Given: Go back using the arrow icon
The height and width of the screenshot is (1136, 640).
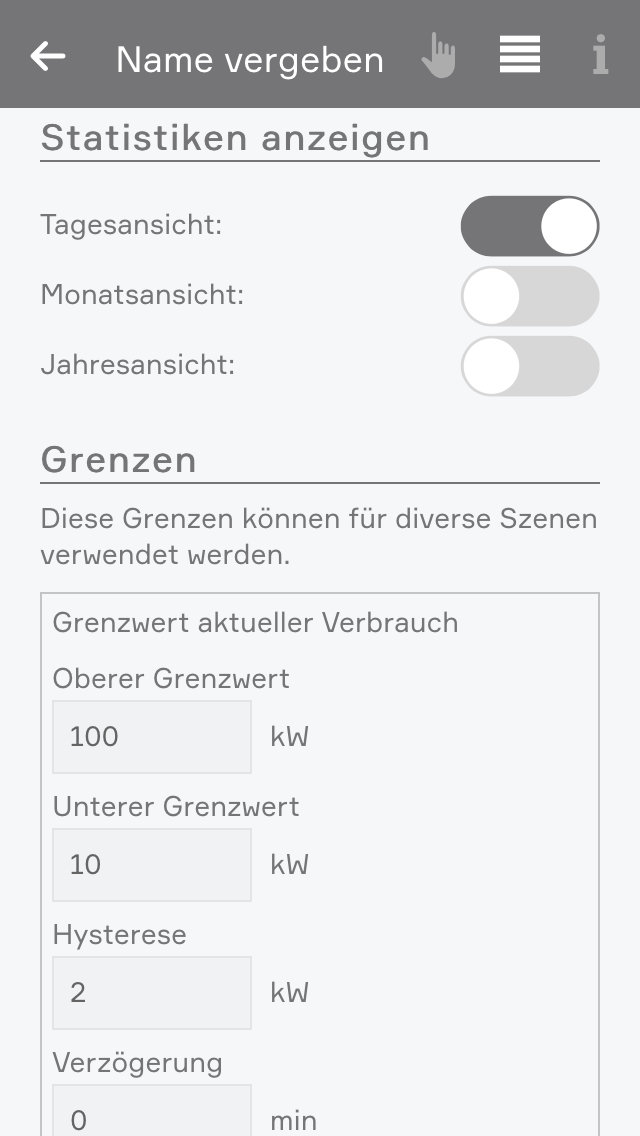Looking at the screenshot, I should point(48,57).
